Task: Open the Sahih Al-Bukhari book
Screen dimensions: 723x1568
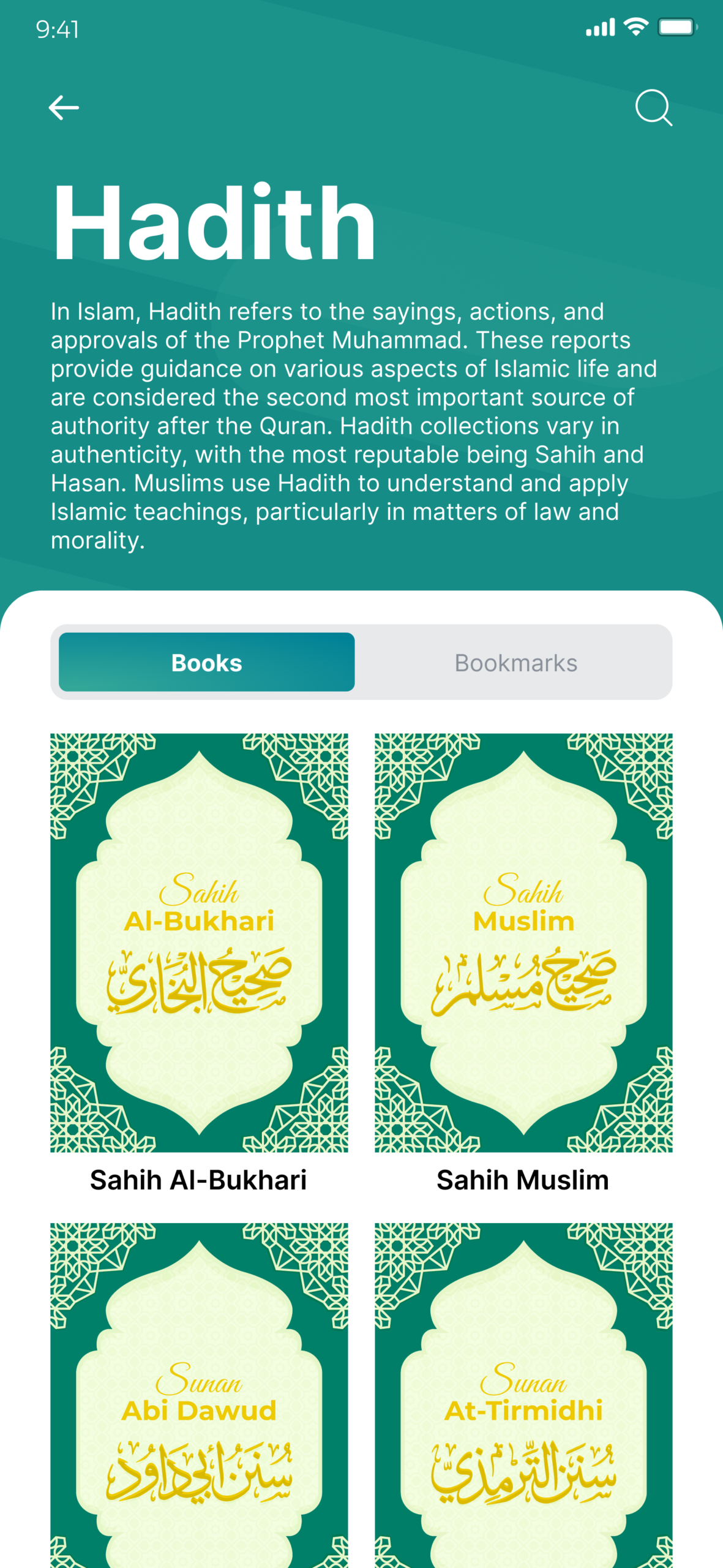Action: click(x=199, y=943)
